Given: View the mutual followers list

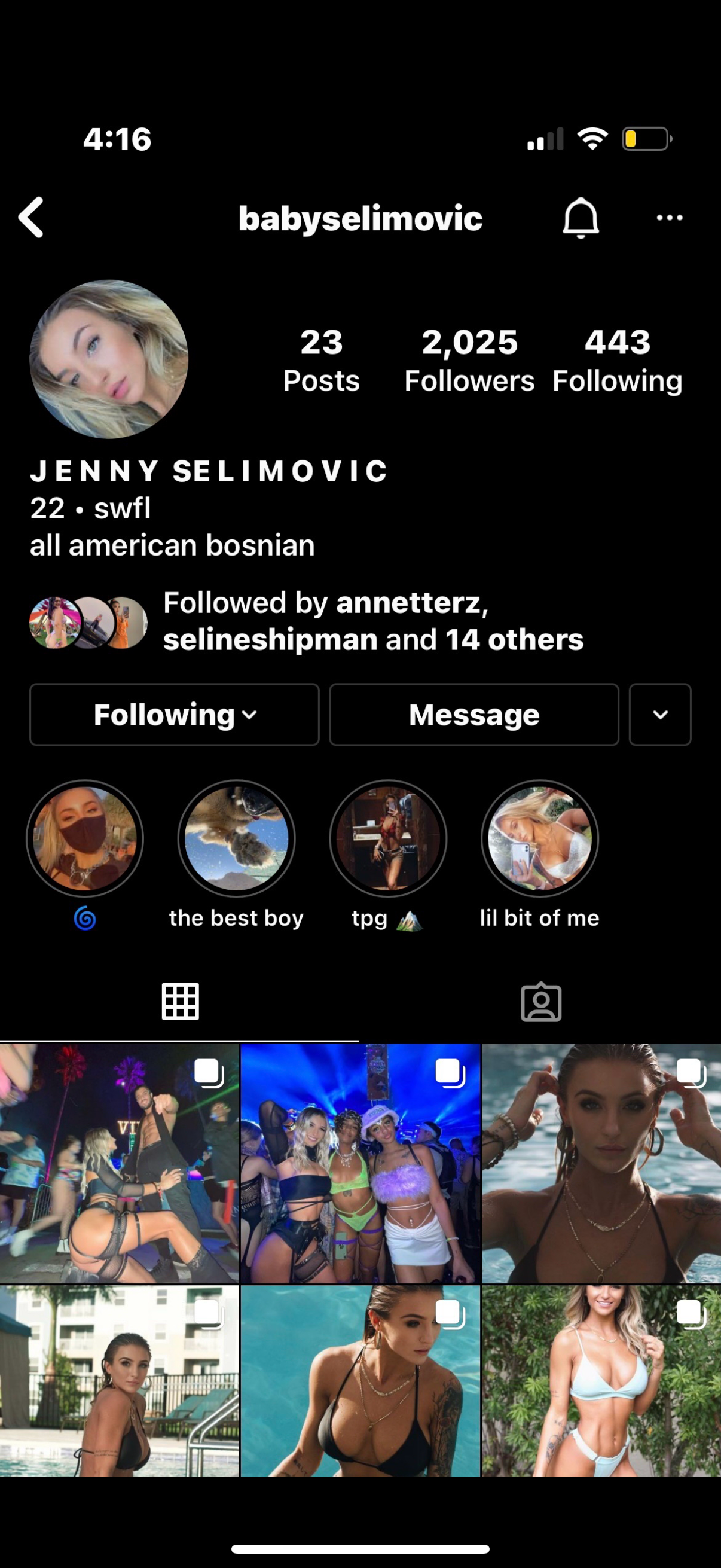Looking at the screenshot, I should (372, 621).
